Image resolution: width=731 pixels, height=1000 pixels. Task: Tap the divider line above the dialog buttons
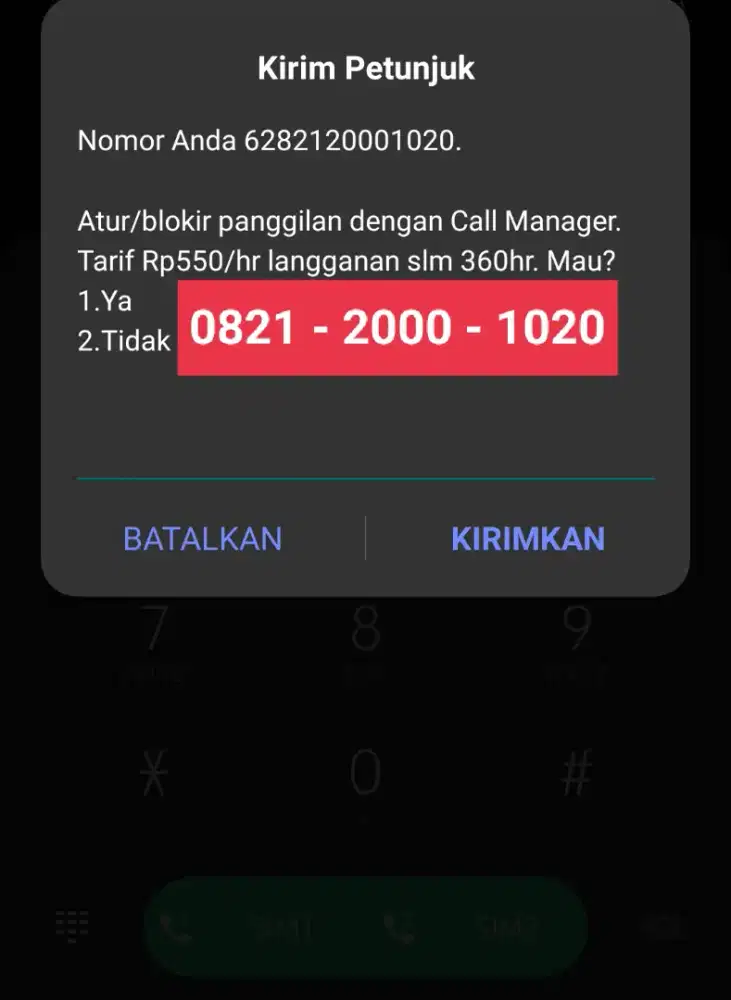[366, 479]
